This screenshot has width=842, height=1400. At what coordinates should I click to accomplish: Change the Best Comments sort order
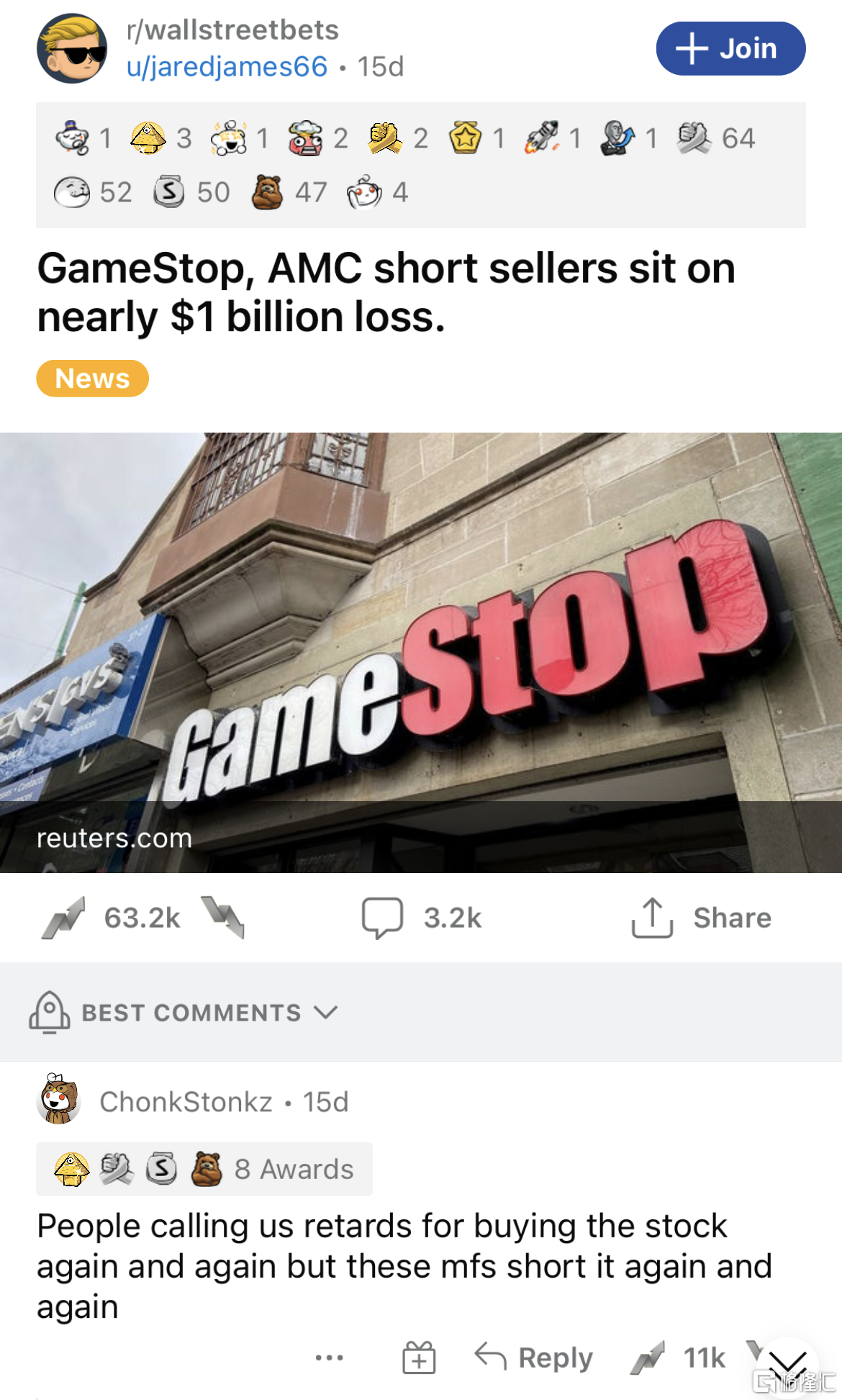coord(184,1013)
